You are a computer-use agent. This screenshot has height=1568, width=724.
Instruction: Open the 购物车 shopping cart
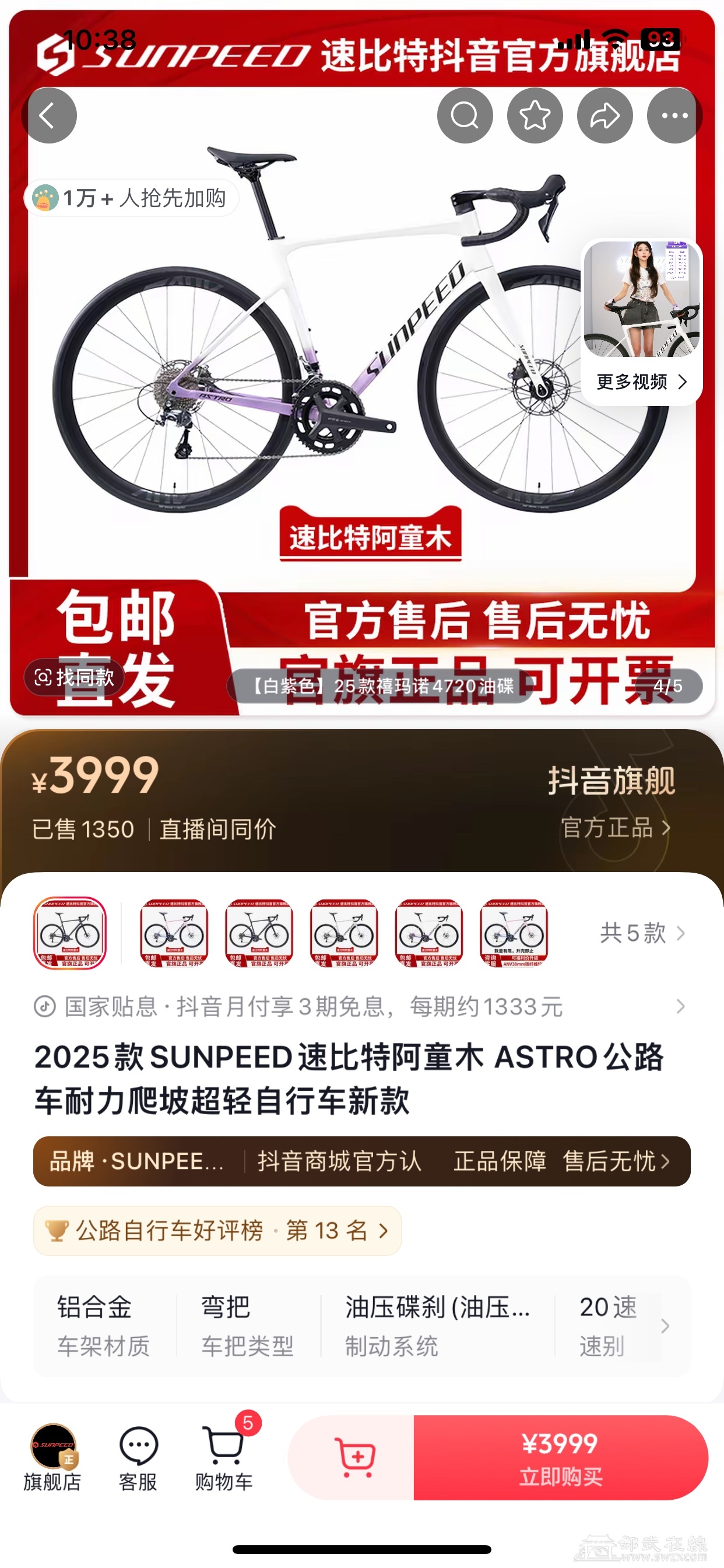(x=224, y=1457)
